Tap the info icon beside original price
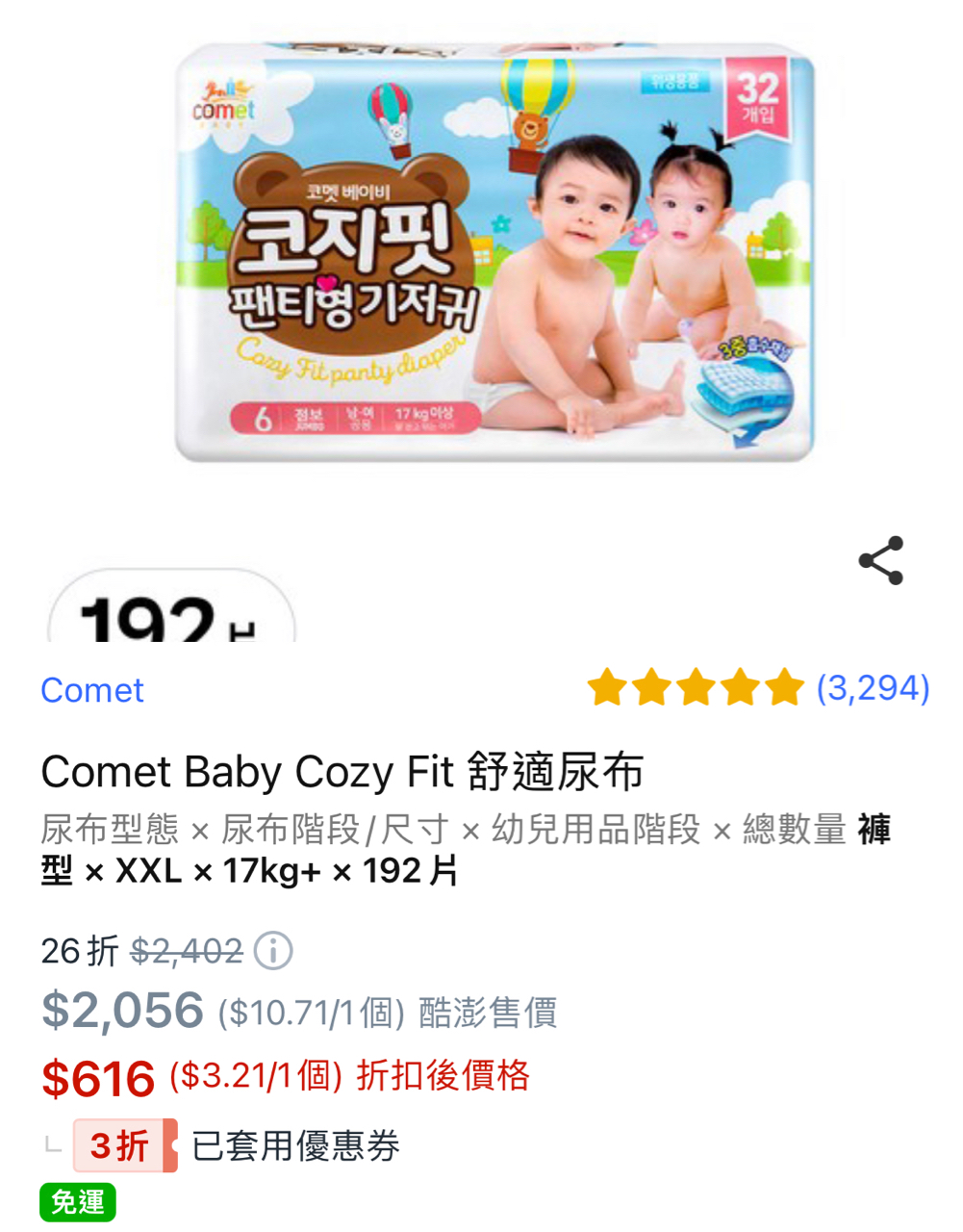 coord(273,951)
